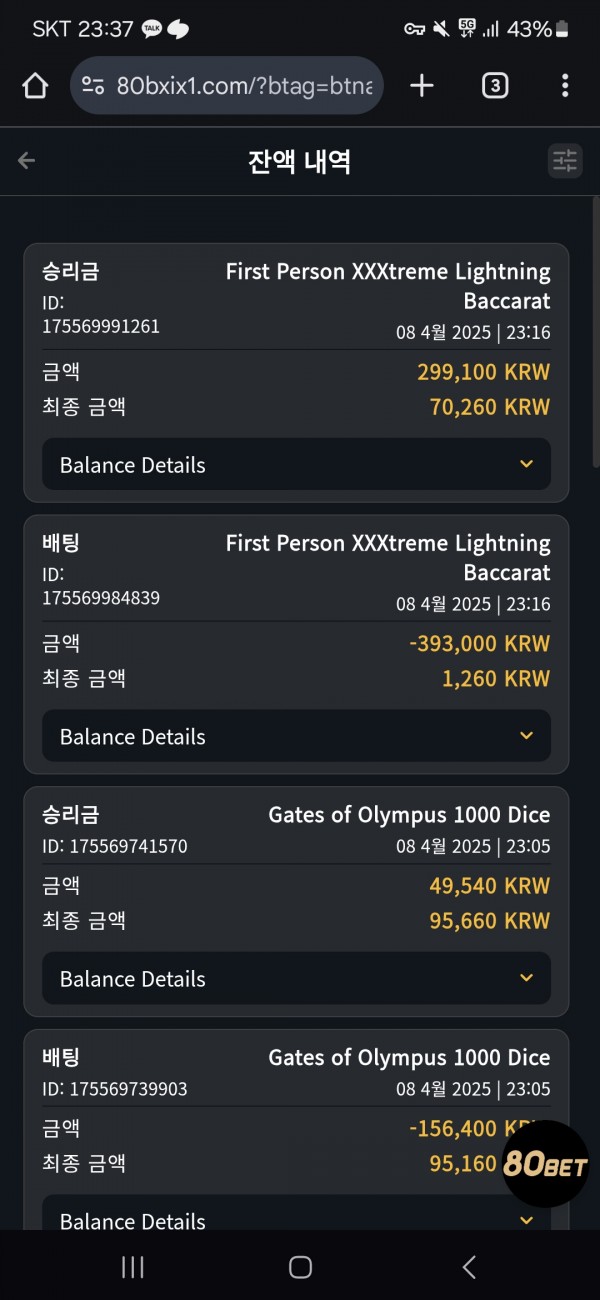Open the tab switcher showing 3
Viewport: 600px width, 1300px height.
click(x=494, y=86)
